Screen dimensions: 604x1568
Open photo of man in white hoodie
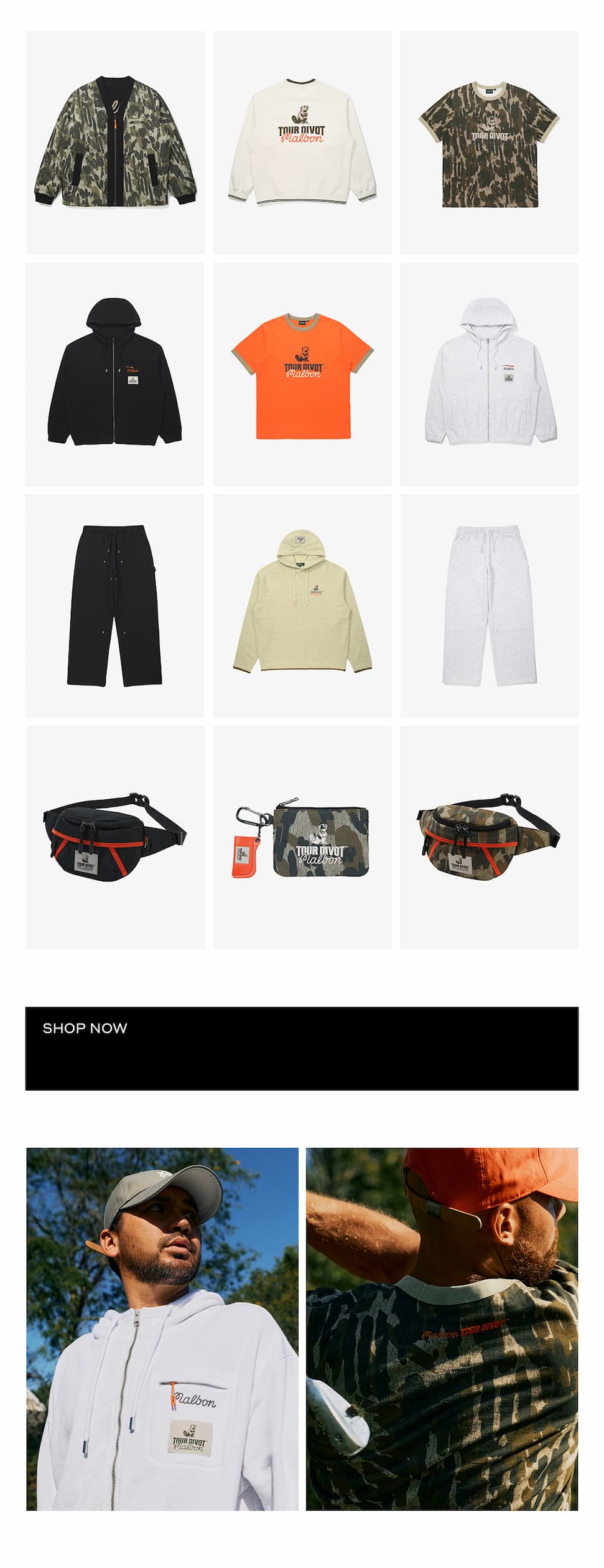point(162,1329)
